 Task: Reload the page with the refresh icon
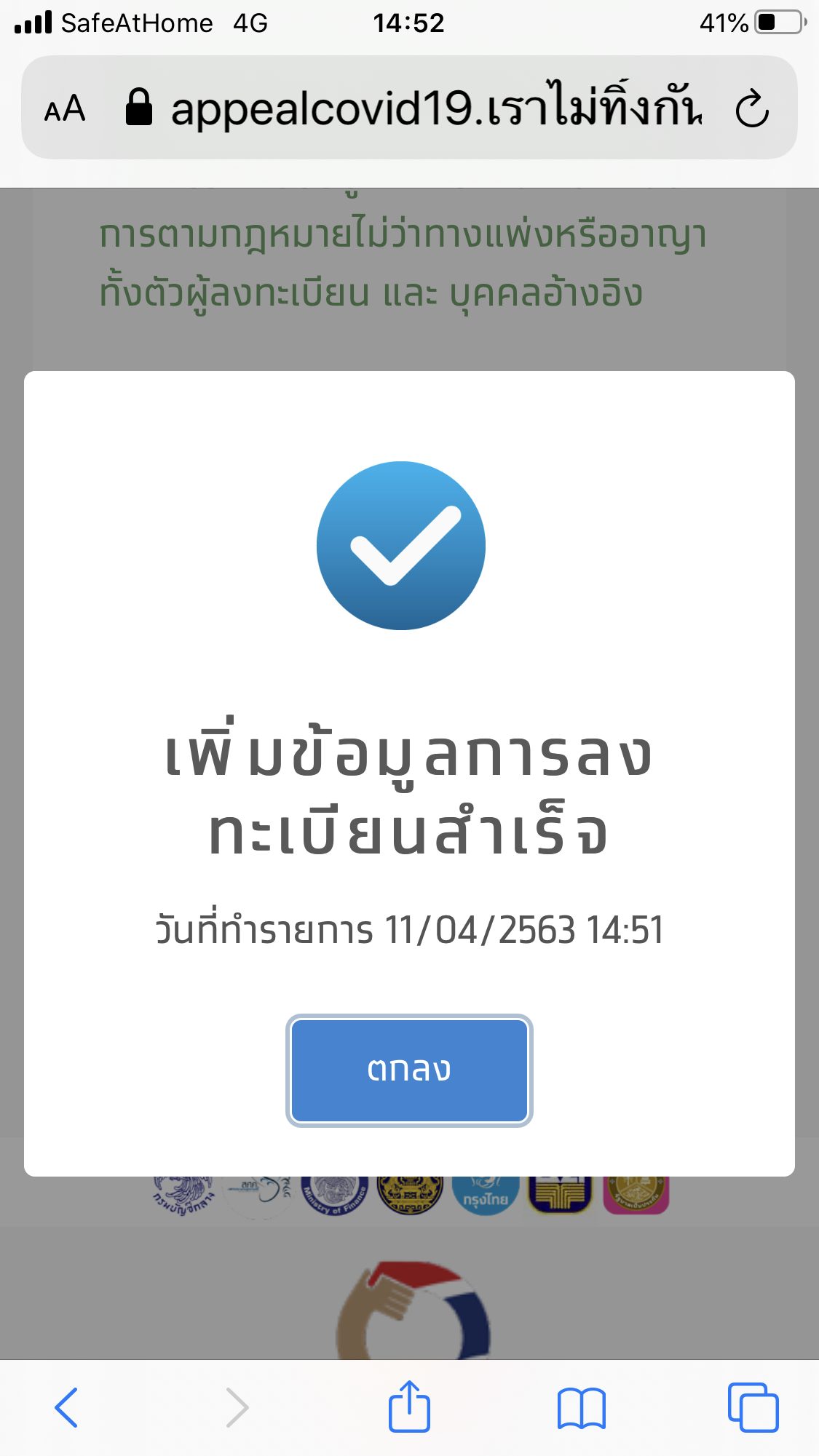(x=752, y=108)
